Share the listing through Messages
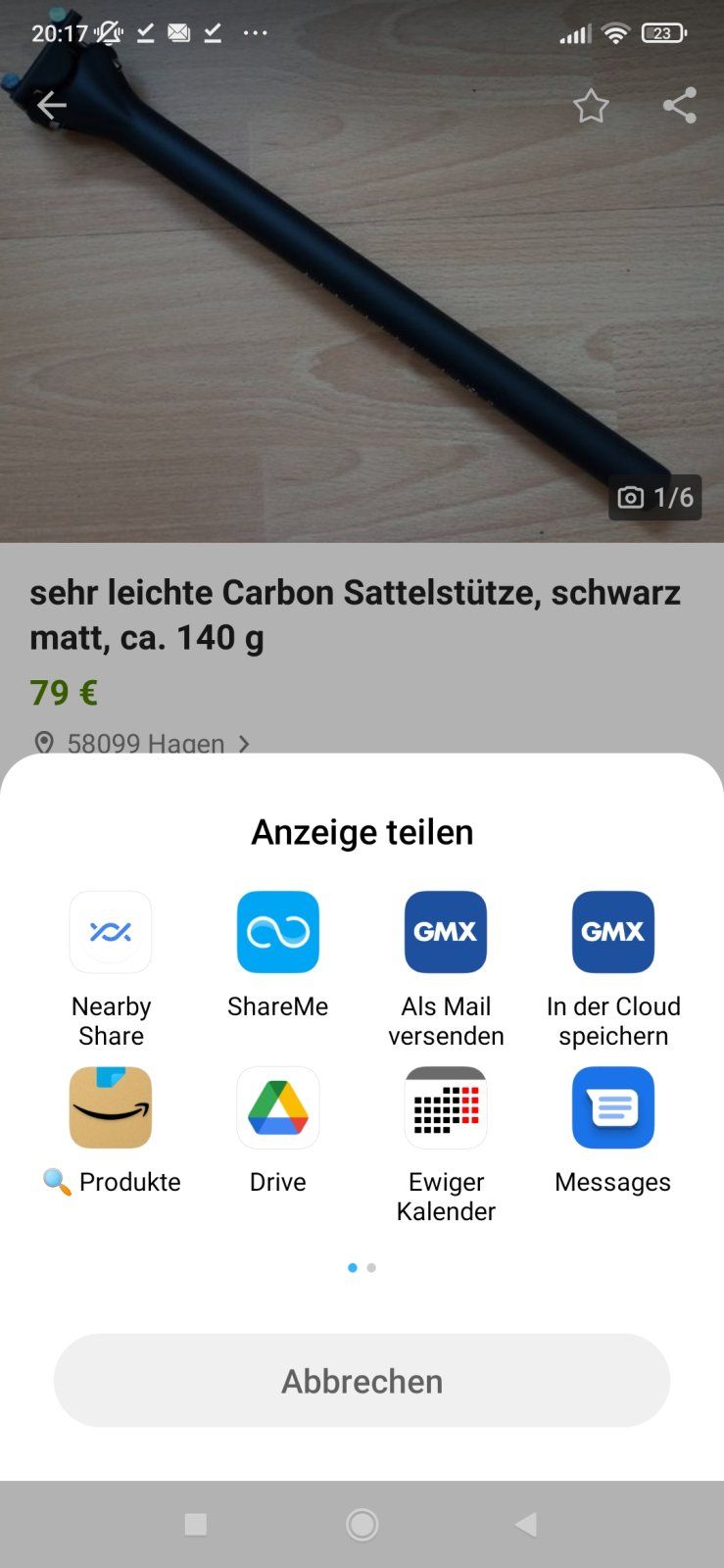Image resolution: width=724 pixels, height=1568 pixels. pos(613,1107)
